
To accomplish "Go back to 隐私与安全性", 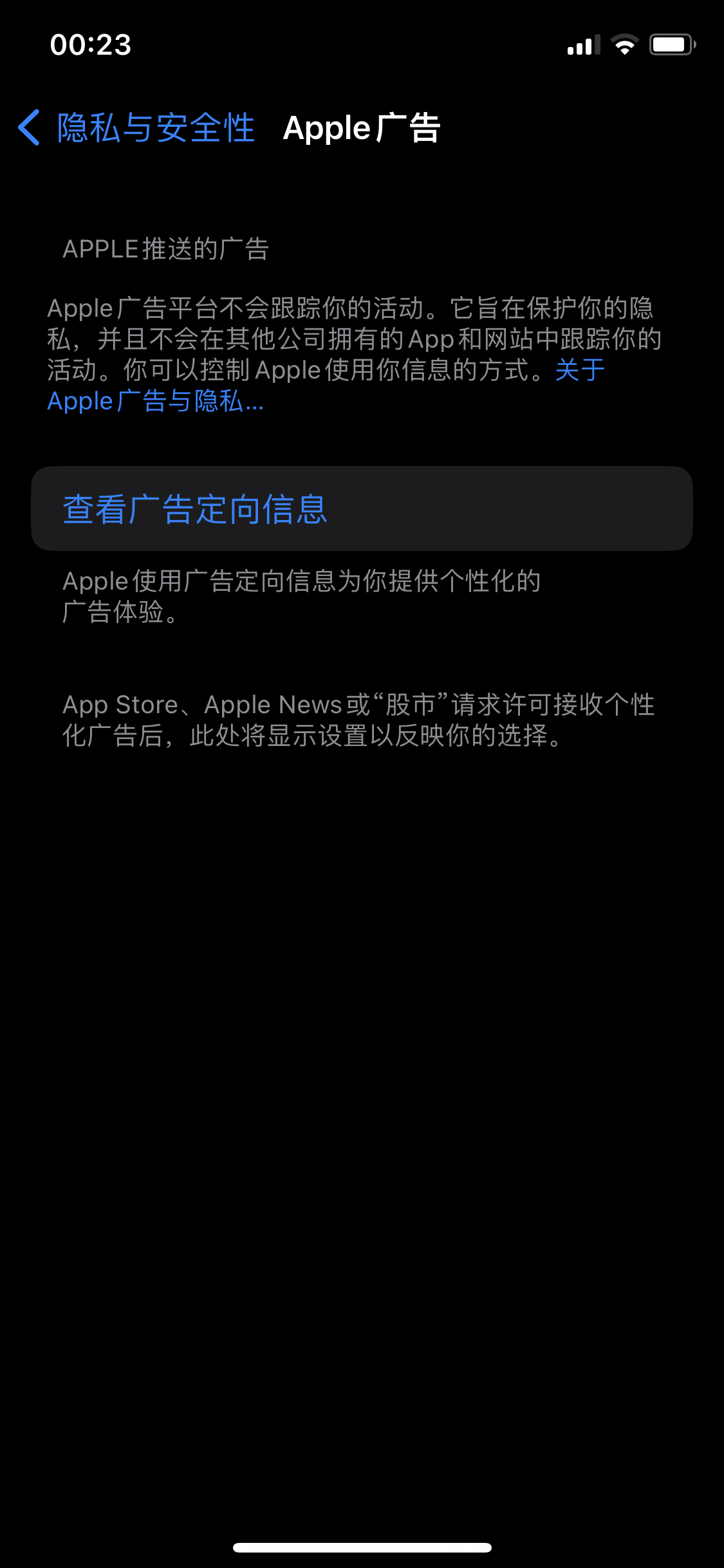I will (136, 128).
